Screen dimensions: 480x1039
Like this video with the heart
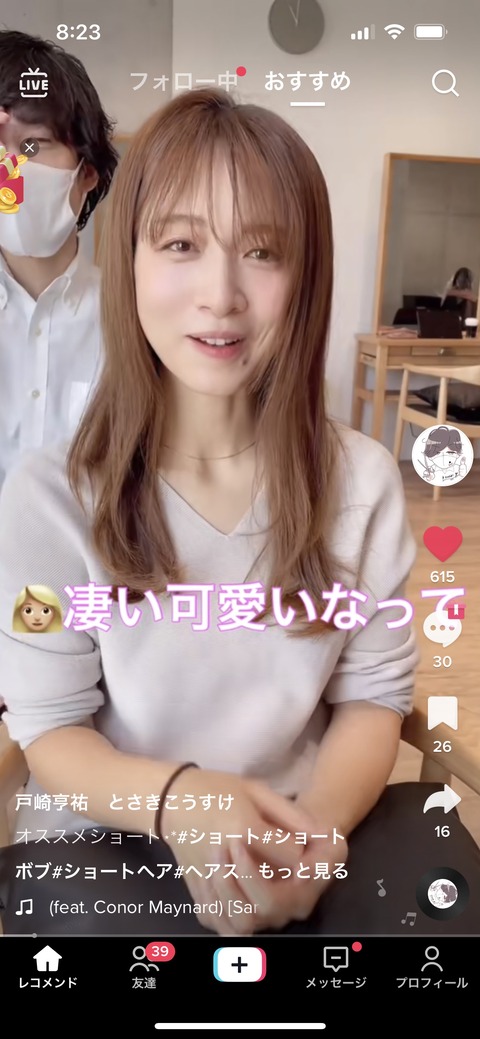pos(442,544)
